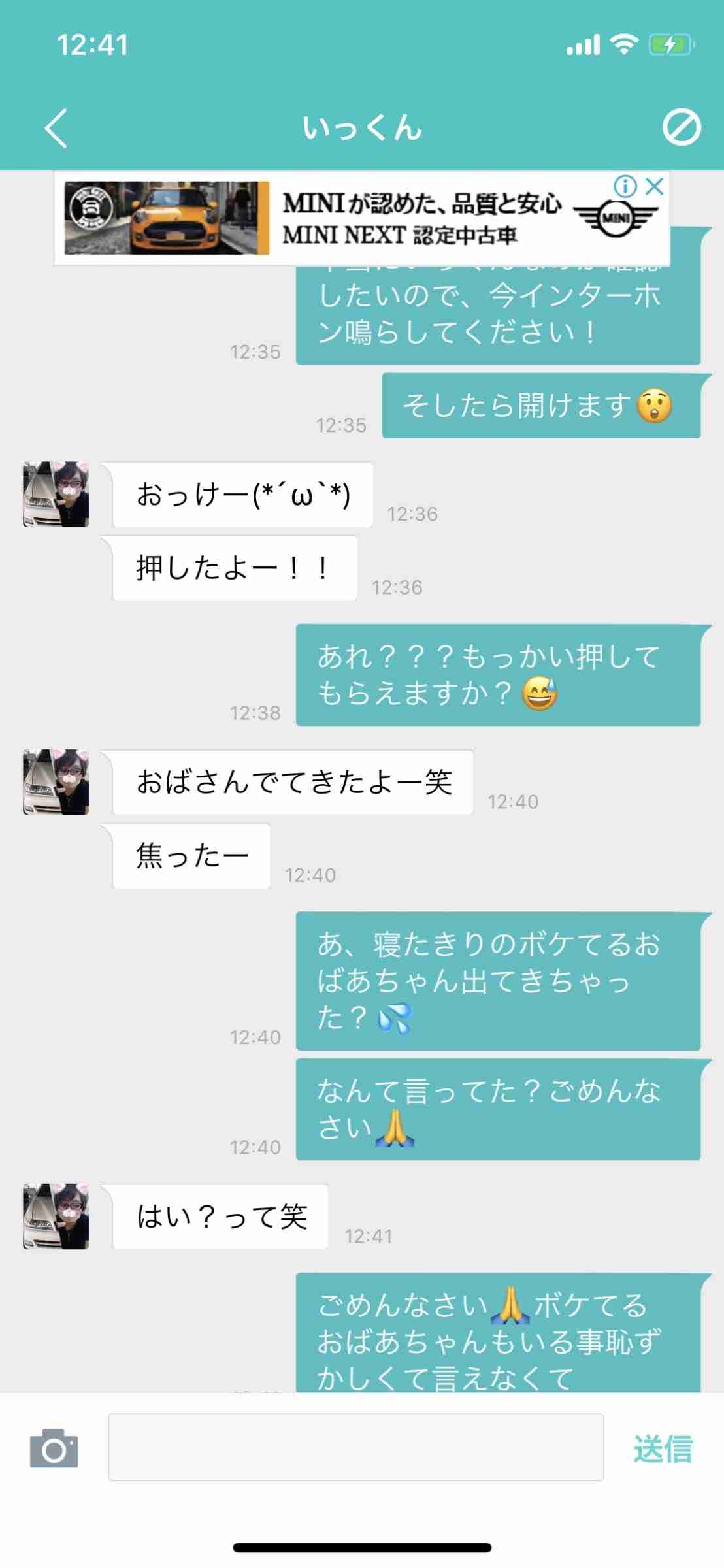Open the block user icon
The width and height of the screenshot is (724, 1568).
pyautogui.click(x=681, y=127)
